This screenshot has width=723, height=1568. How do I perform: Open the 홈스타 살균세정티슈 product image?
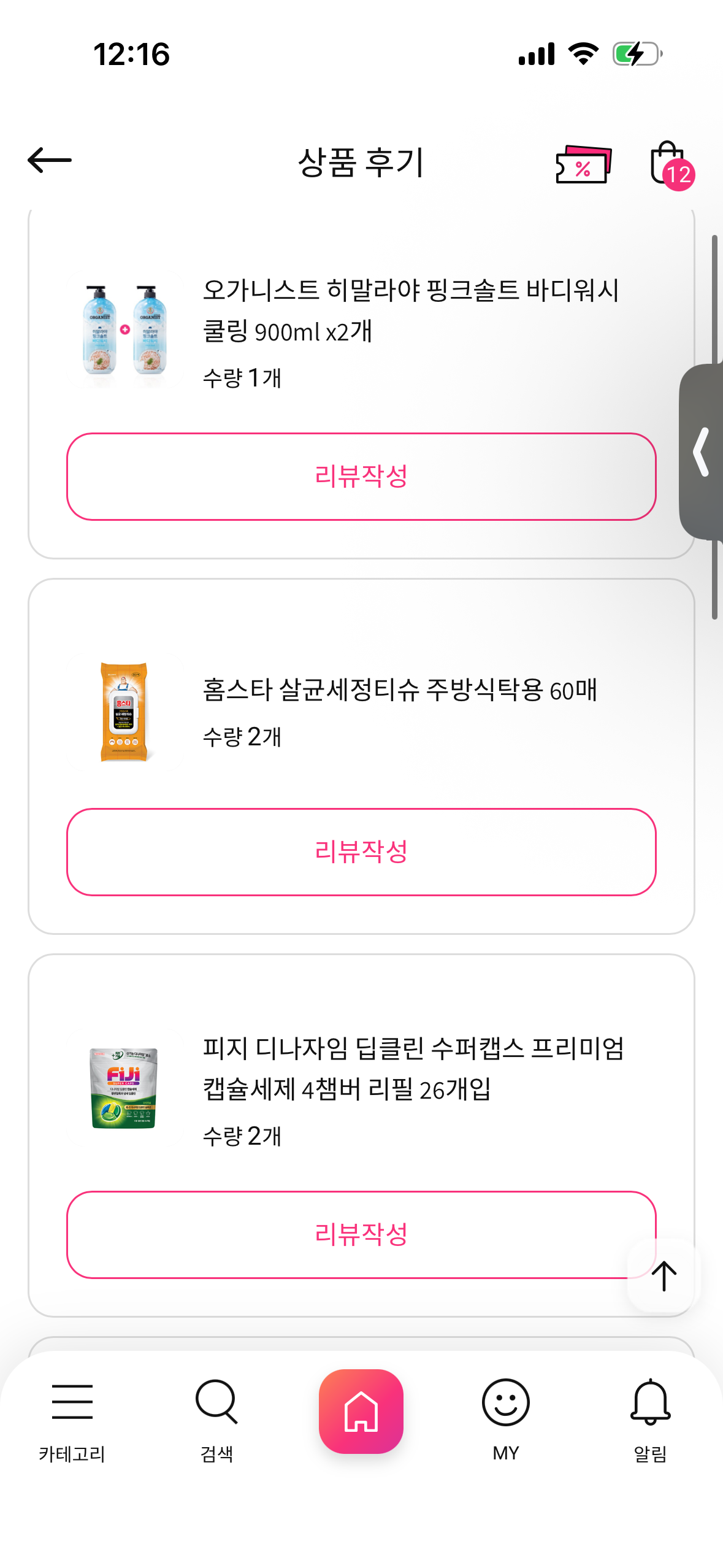click(x=125, y=712)
